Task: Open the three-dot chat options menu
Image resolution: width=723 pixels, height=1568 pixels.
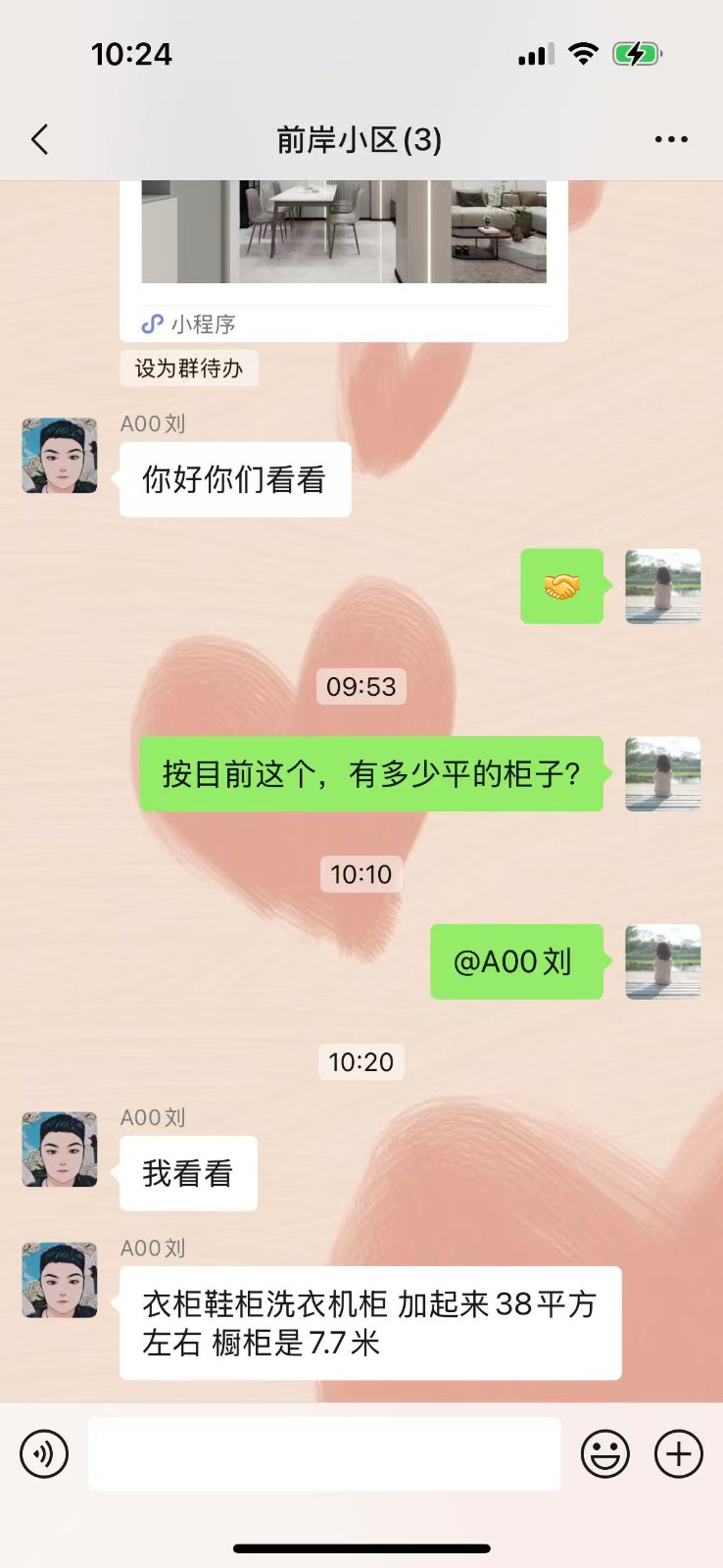Action: (x=671, y=140)
